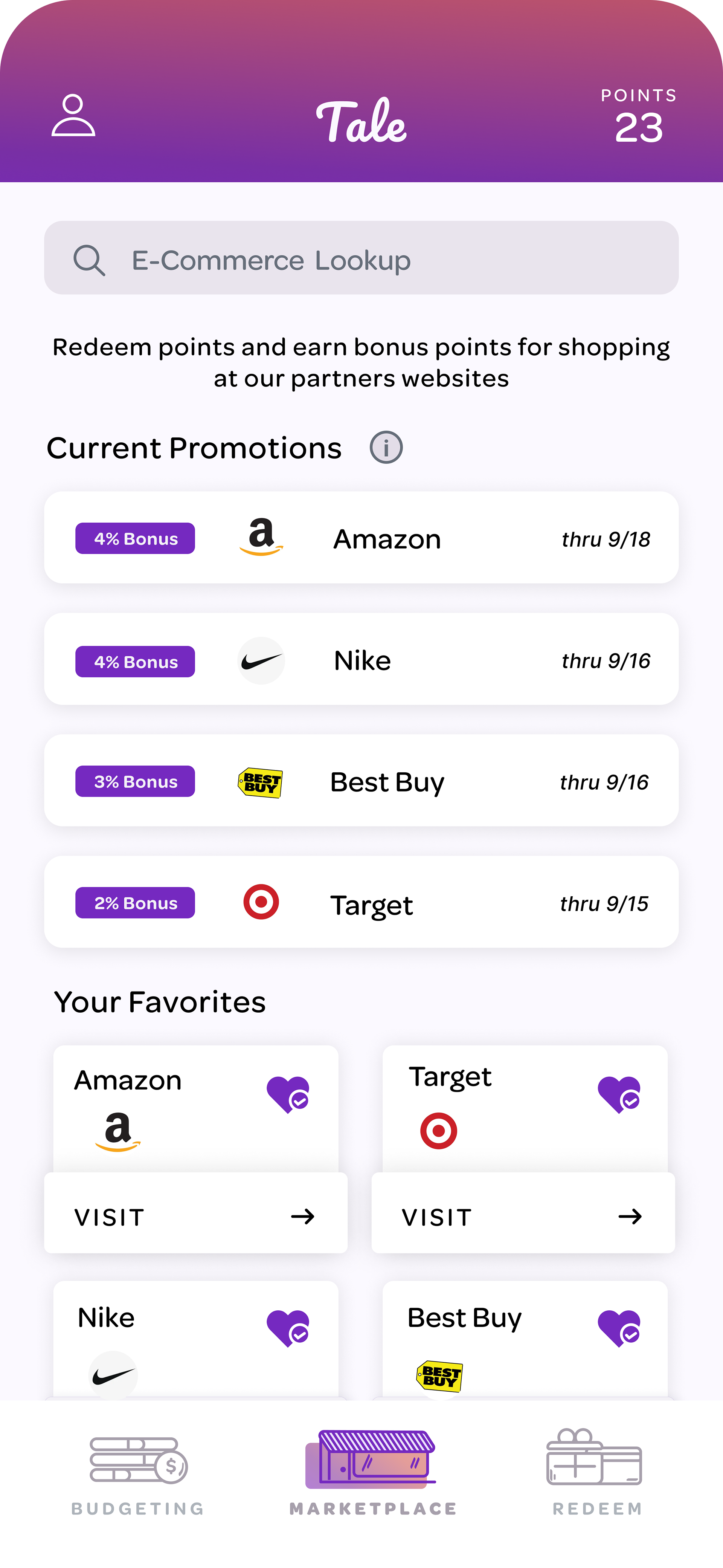723x1568 pixels.
Task: Toggle the heart on the Nike favorite
Action: [288, 1328]
